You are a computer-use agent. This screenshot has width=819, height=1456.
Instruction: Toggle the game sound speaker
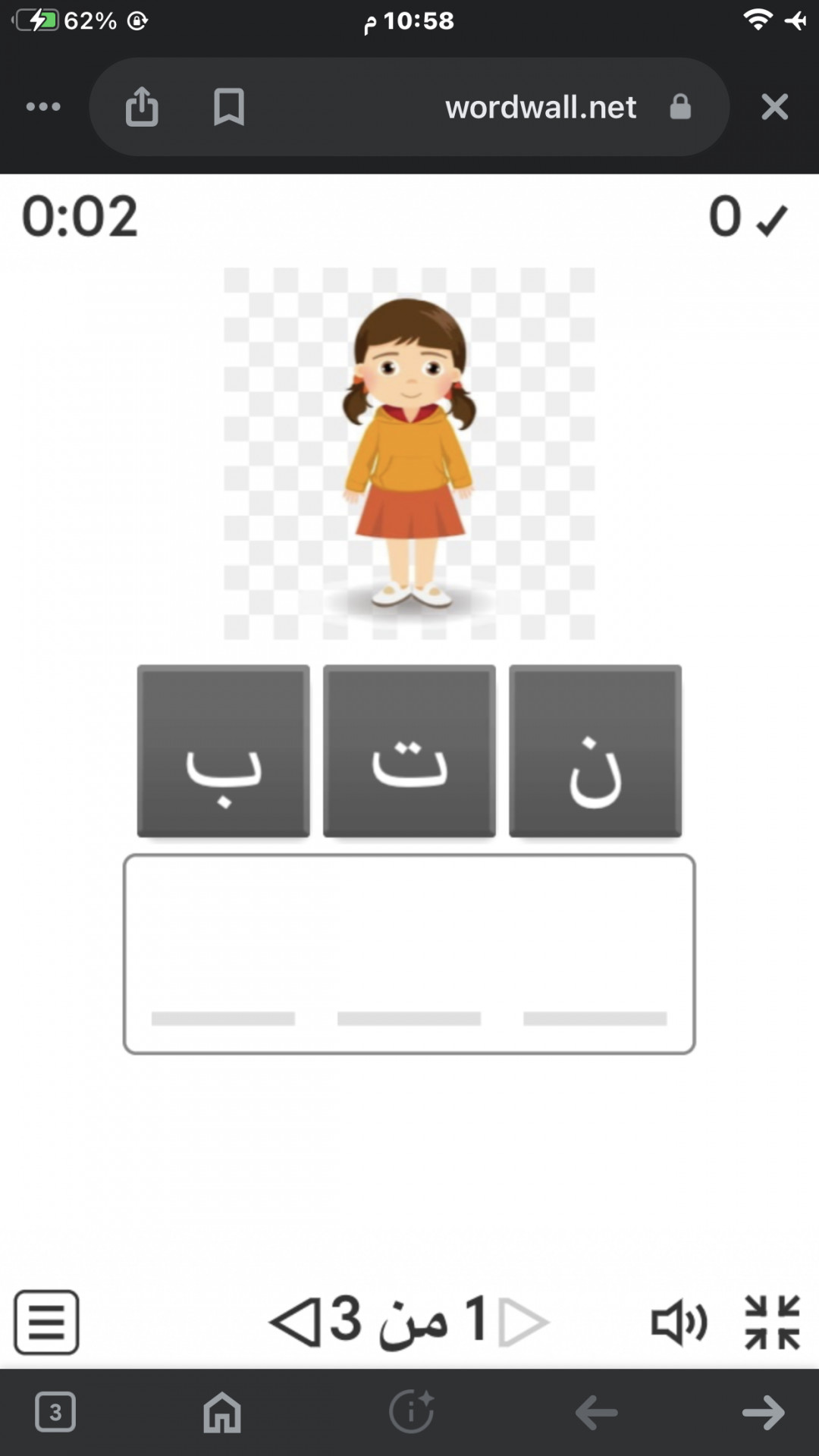679,1322
